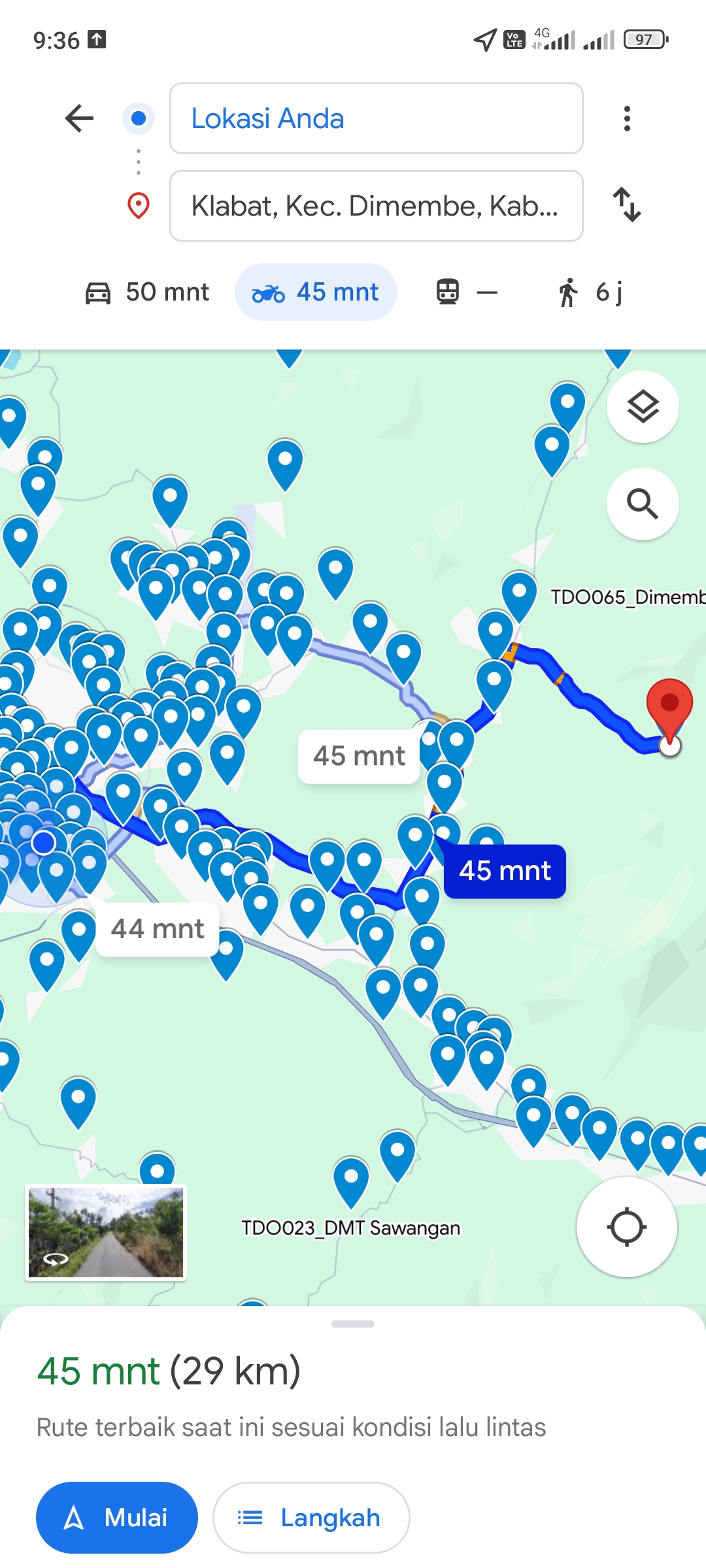Center the map on my location
Viewport: 706px width, 1568px height.
coord(627,1227)
